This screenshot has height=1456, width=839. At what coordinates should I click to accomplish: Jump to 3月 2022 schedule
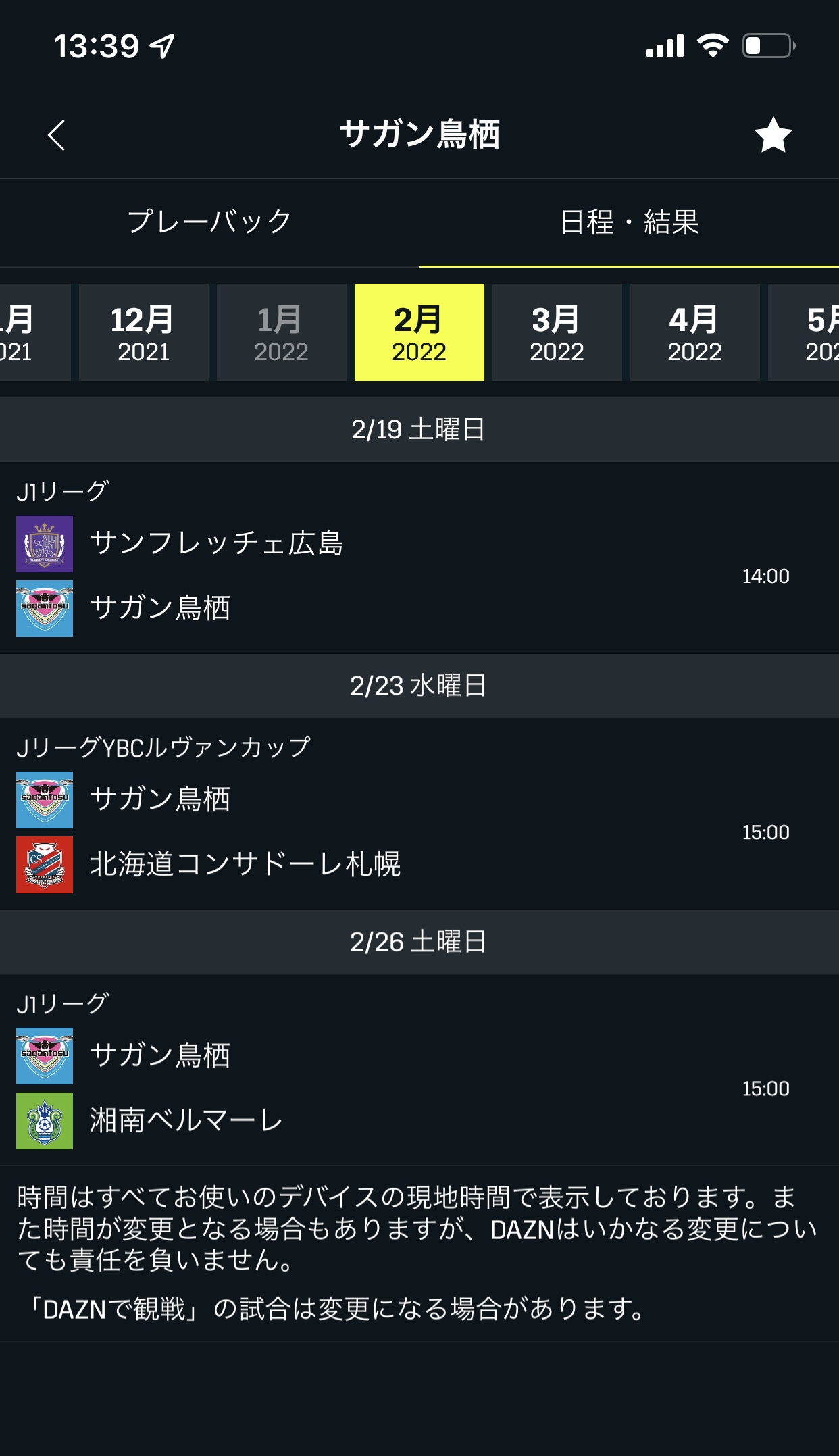coord(557,332)
